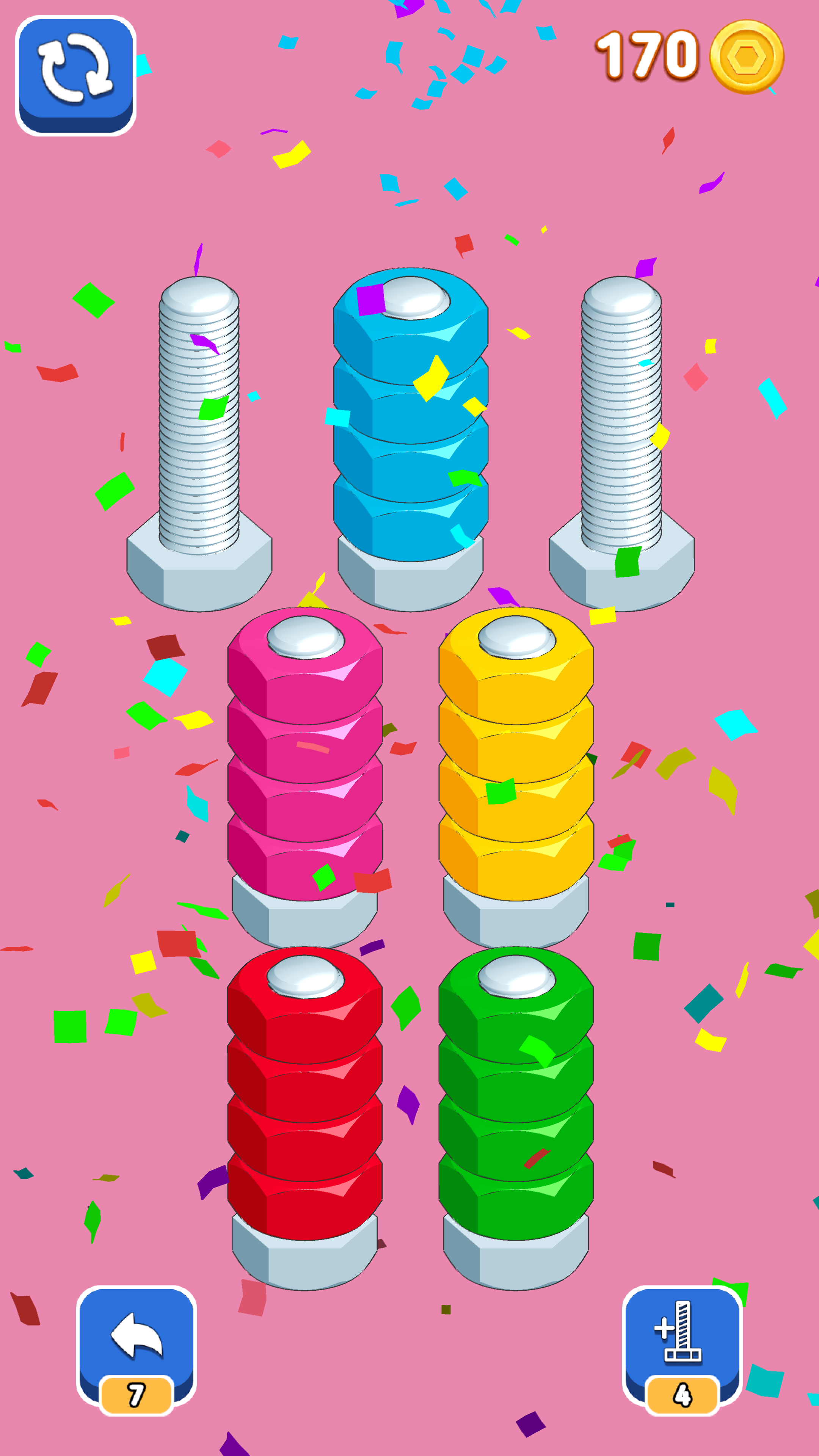Select the bolt with pink nuts
Viewport: 819px width, 1456px height.
click(304, 778)
